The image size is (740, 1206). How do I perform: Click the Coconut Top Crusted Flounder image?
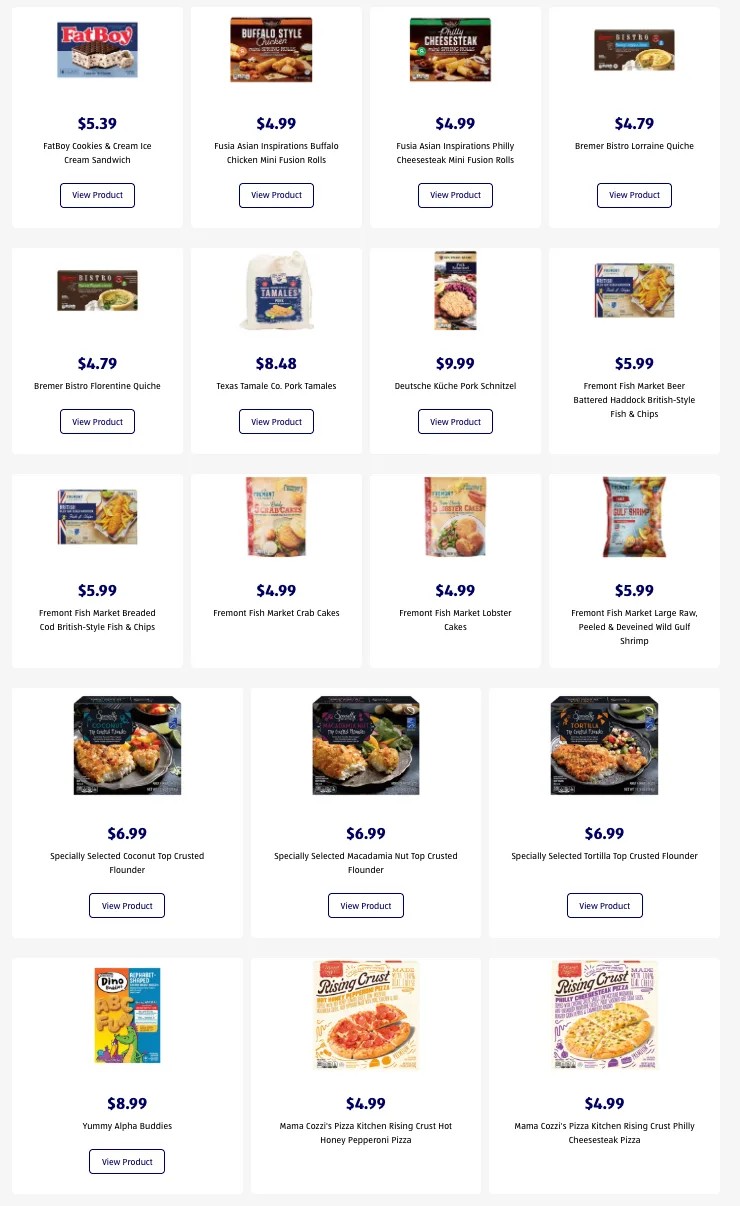[x=127, y=744]
